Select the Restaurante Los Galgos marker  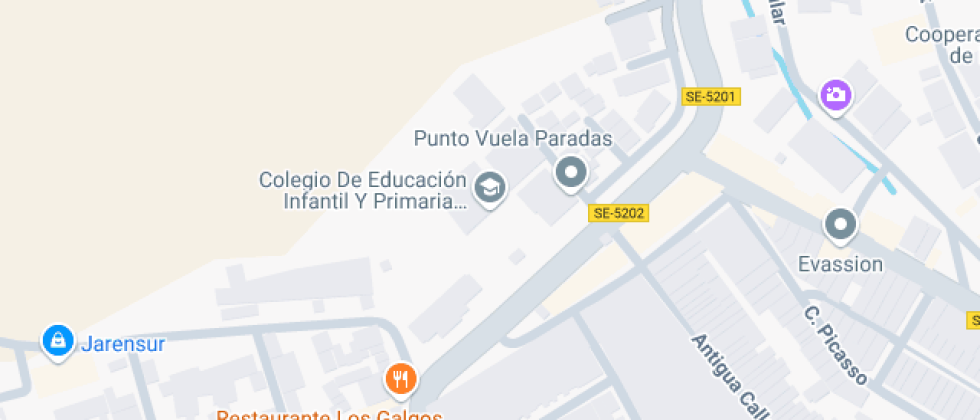(x=401, y=379)
